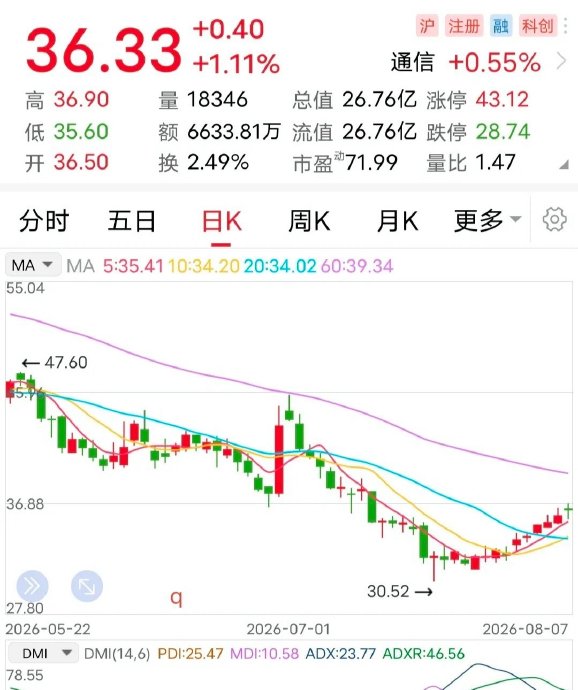Expand chart to fullscreen view

[x=87, y=586]
